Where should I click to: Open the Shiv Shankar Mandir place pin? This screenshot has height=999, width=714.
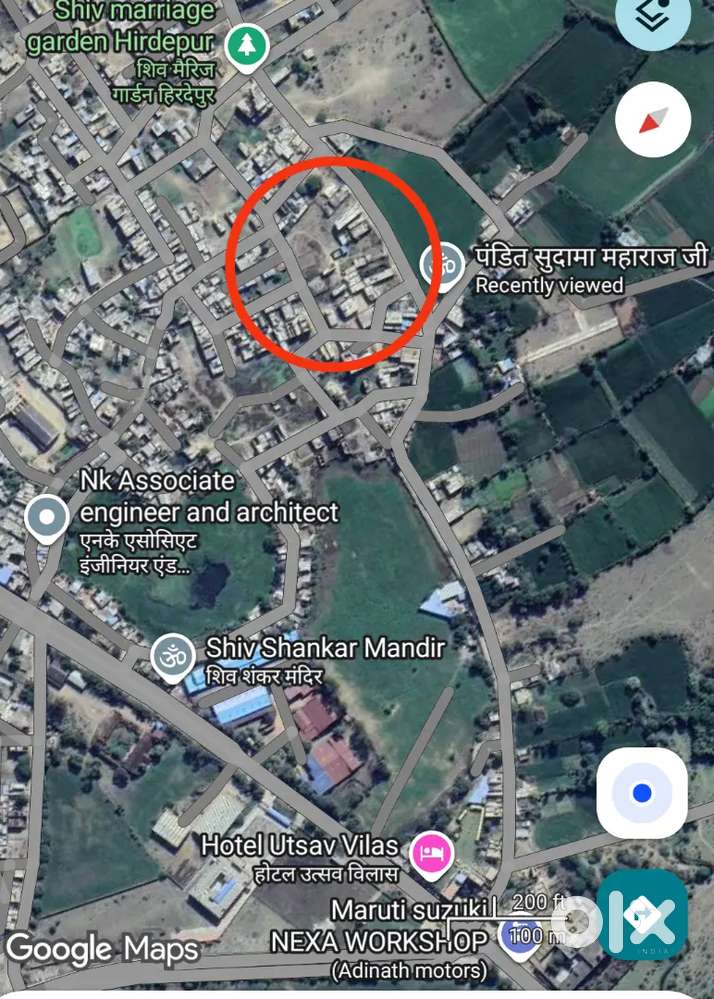click(171, 656)
